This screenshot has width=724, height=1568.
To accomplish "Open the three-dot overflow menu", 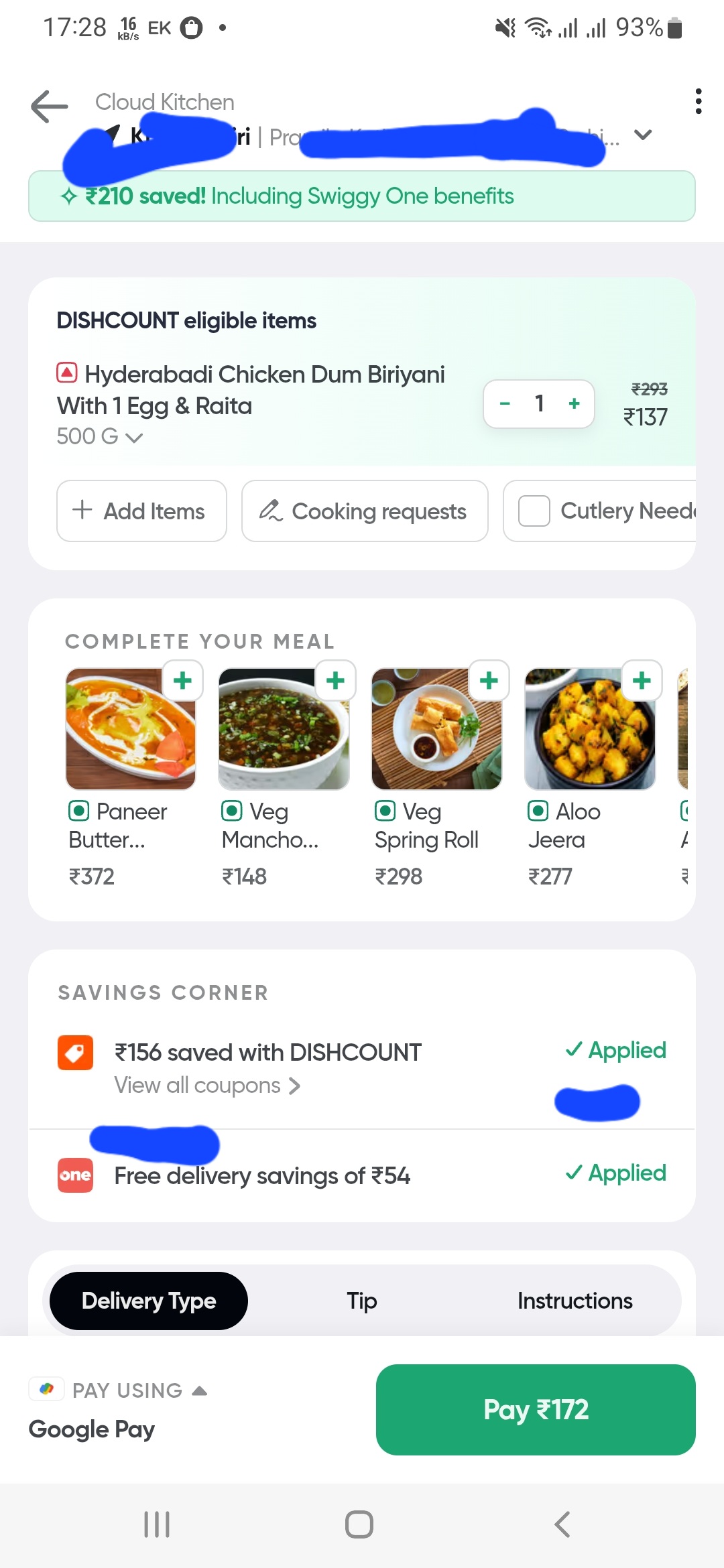I will point(698,102).
